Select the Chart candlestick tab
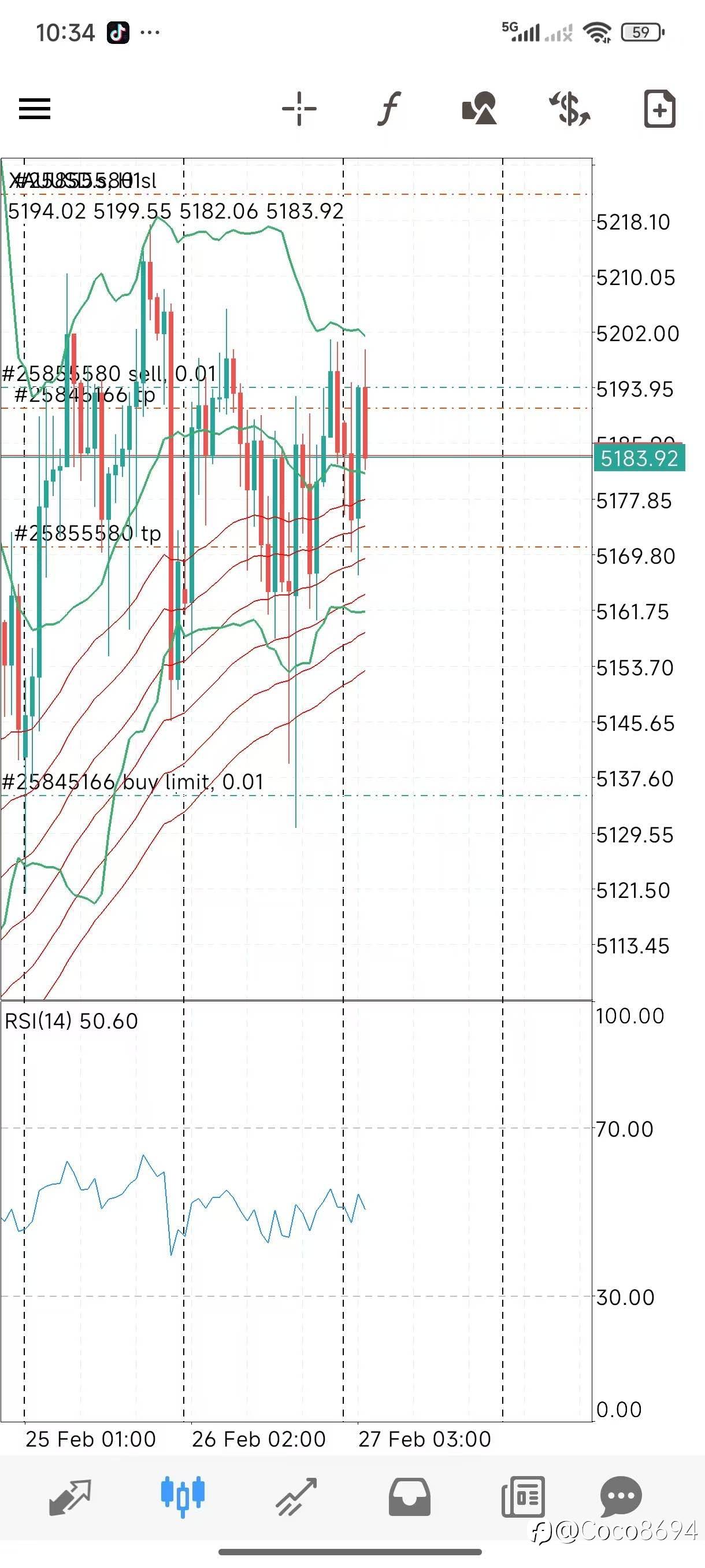The image size is (705, 1568). [x=183, y=1496]
